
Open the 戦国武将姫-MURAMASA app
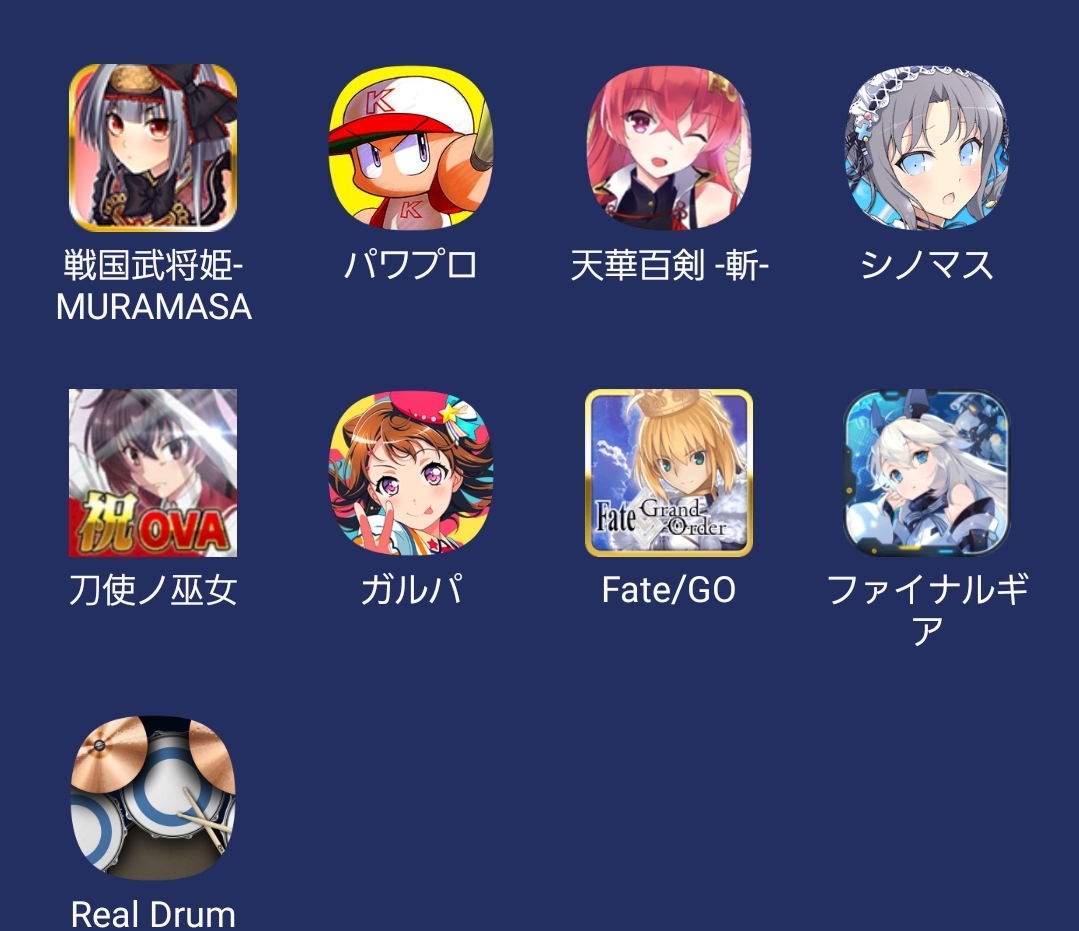[x=153, y=147]
